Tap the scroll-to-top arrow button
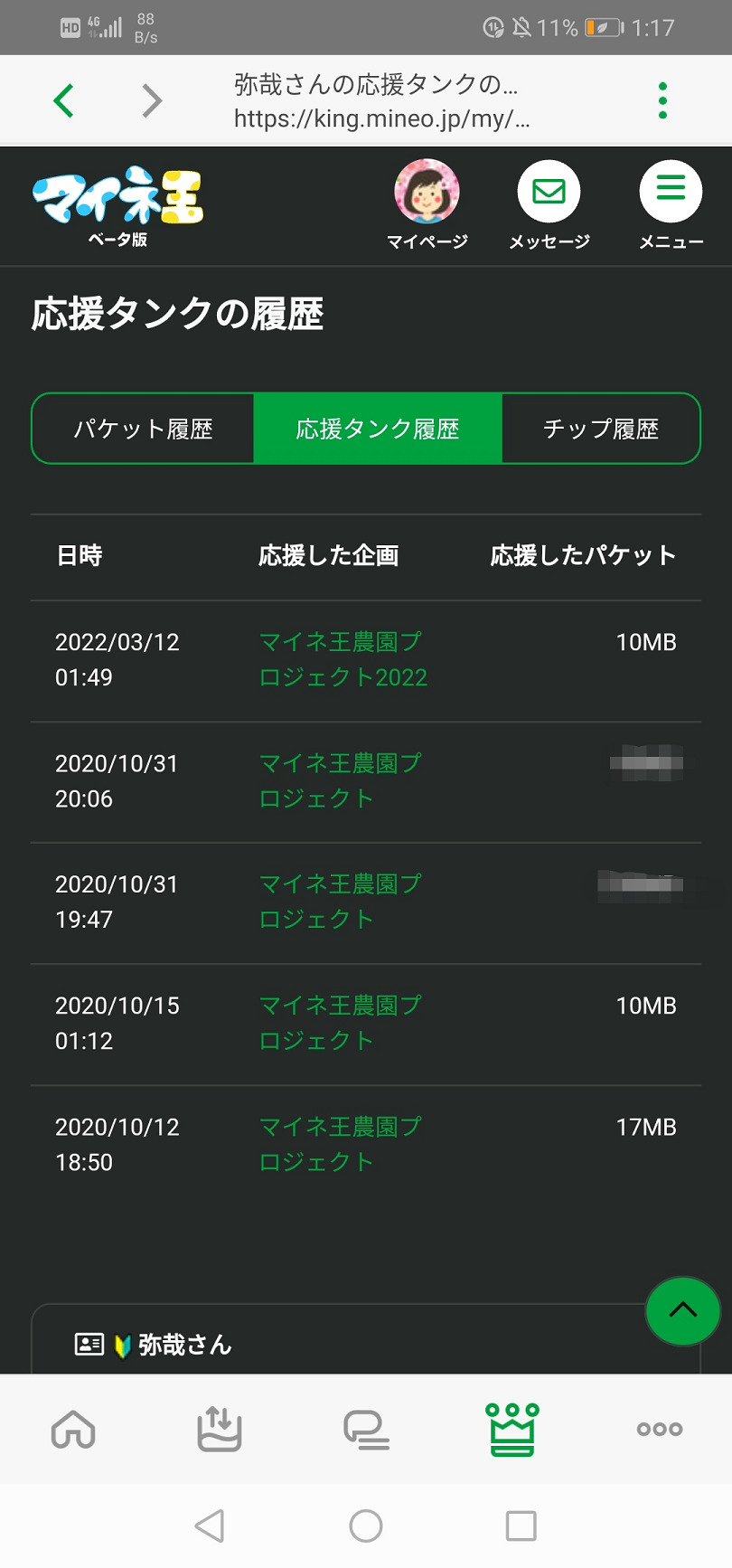This screenshot has width=732, height=1568. tap(683, 1310)
